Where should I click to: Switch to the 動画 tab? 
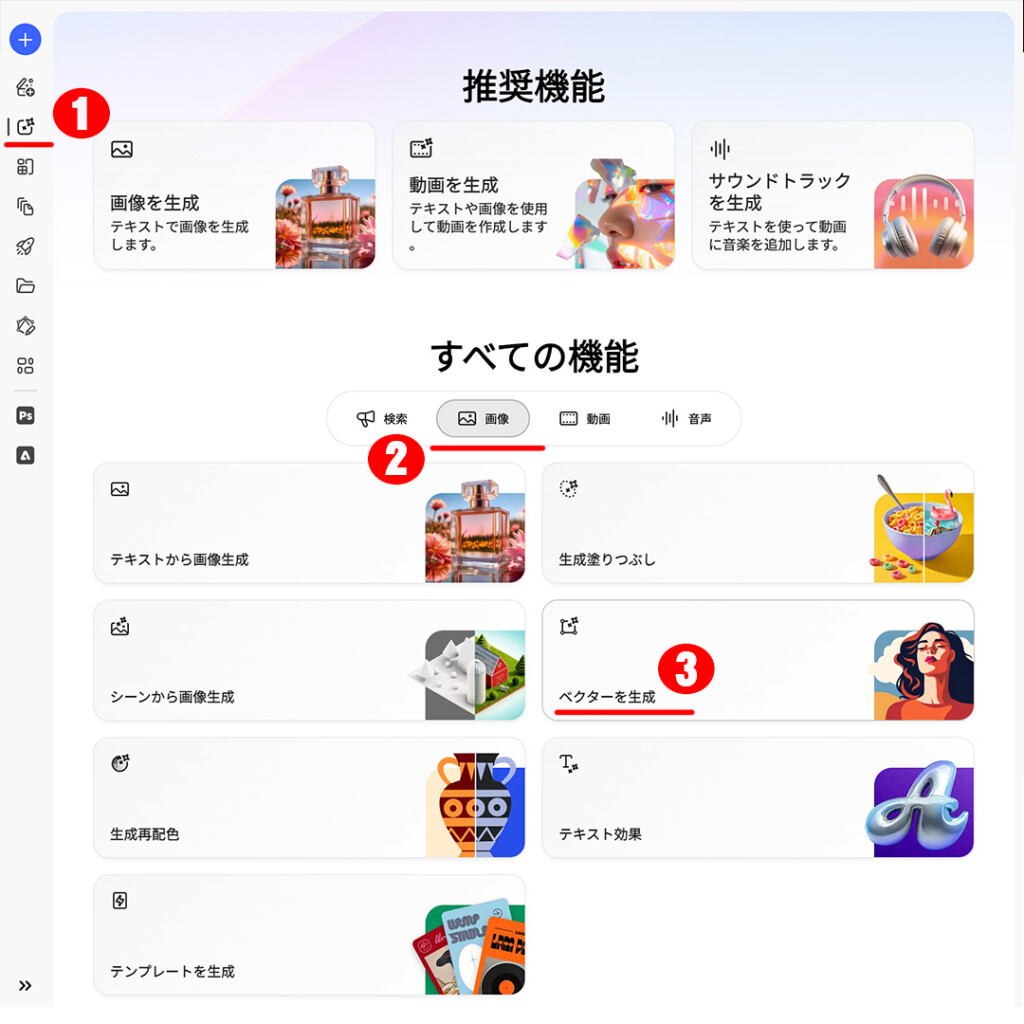[585, 419]
